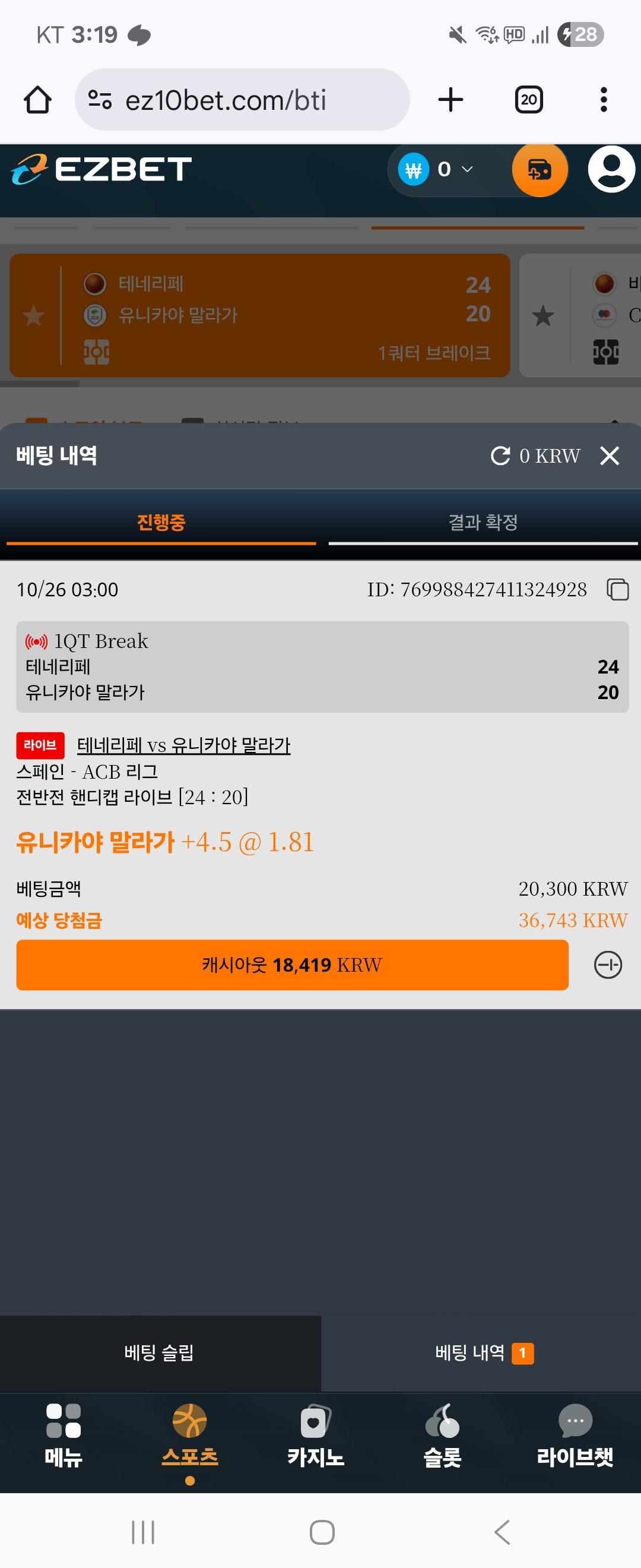Screen dimensions: 641x1568
Task: Open 테네리페 vs 유니카야 말라가 match link
Action: pos(183,745)
